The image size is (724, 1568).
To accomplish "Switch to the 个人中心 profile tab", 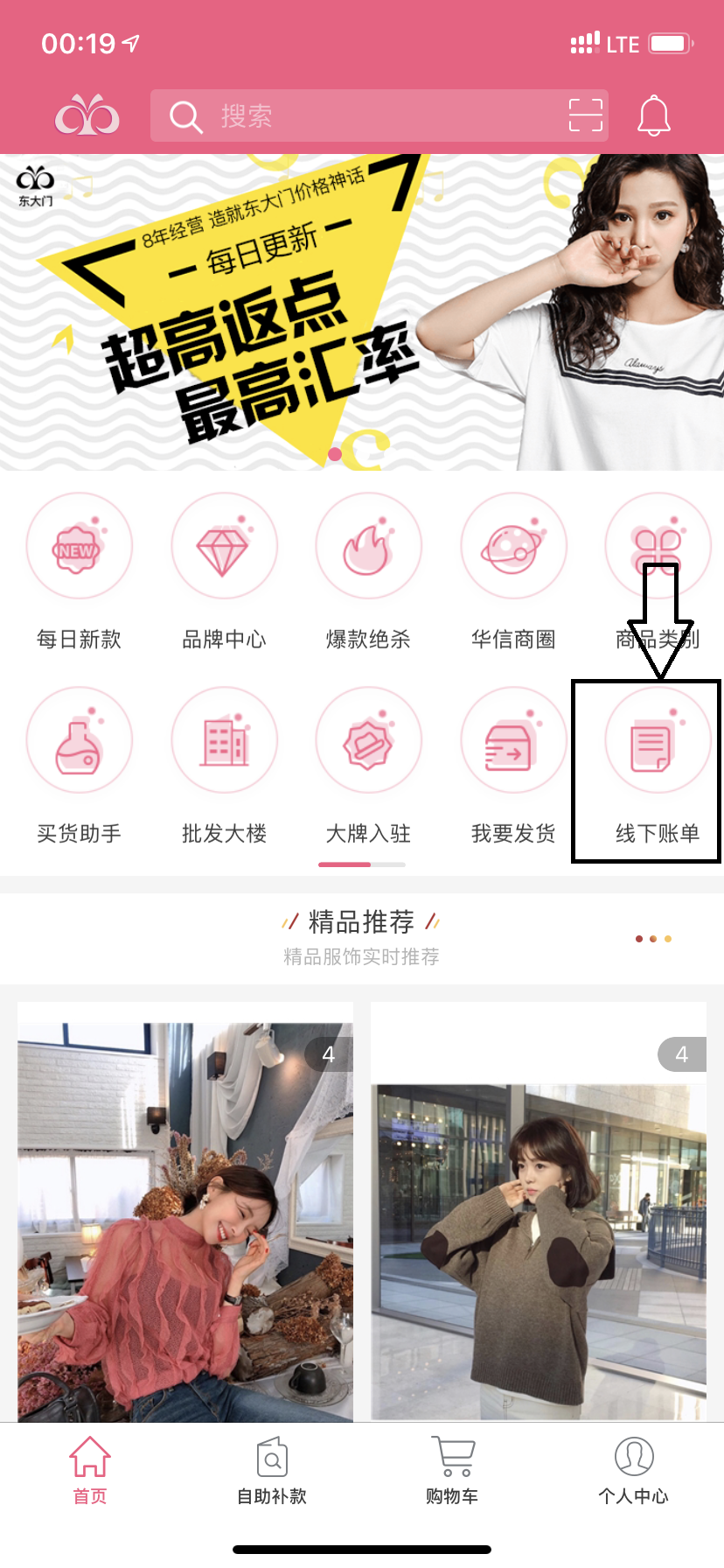I will (x=633, y=1471).
